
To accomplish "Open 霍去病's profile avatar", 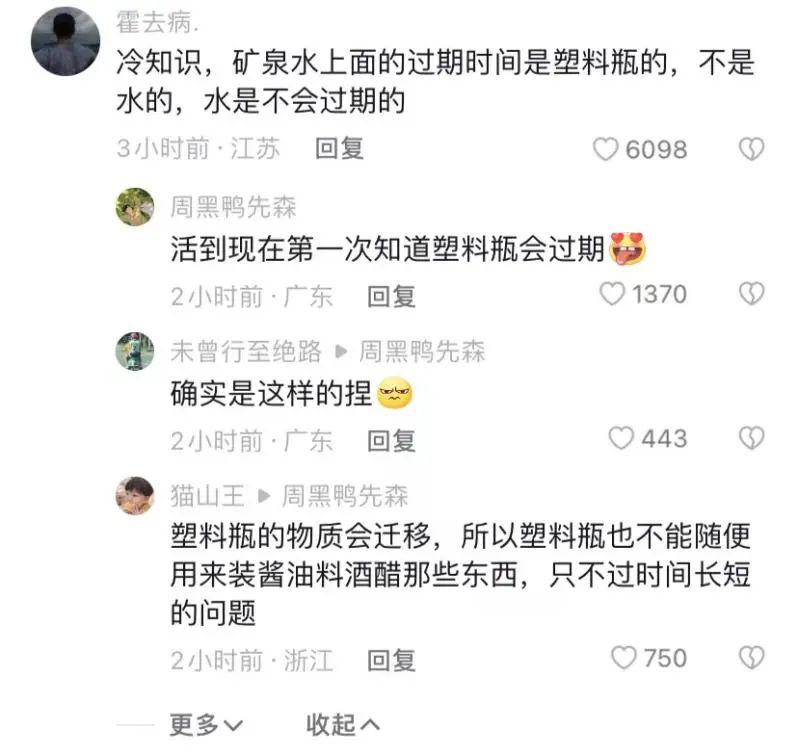I will 65,41.
